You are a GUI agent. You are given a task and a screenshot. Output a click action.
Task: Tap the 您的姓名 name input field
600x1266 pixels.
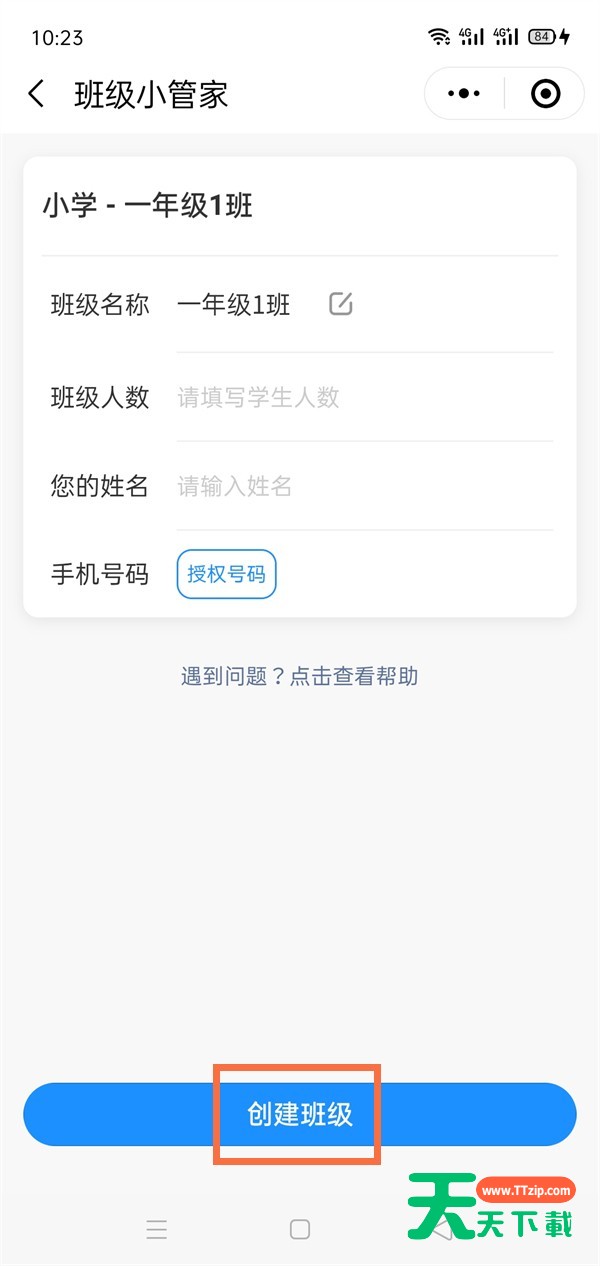tap(364, 487)
